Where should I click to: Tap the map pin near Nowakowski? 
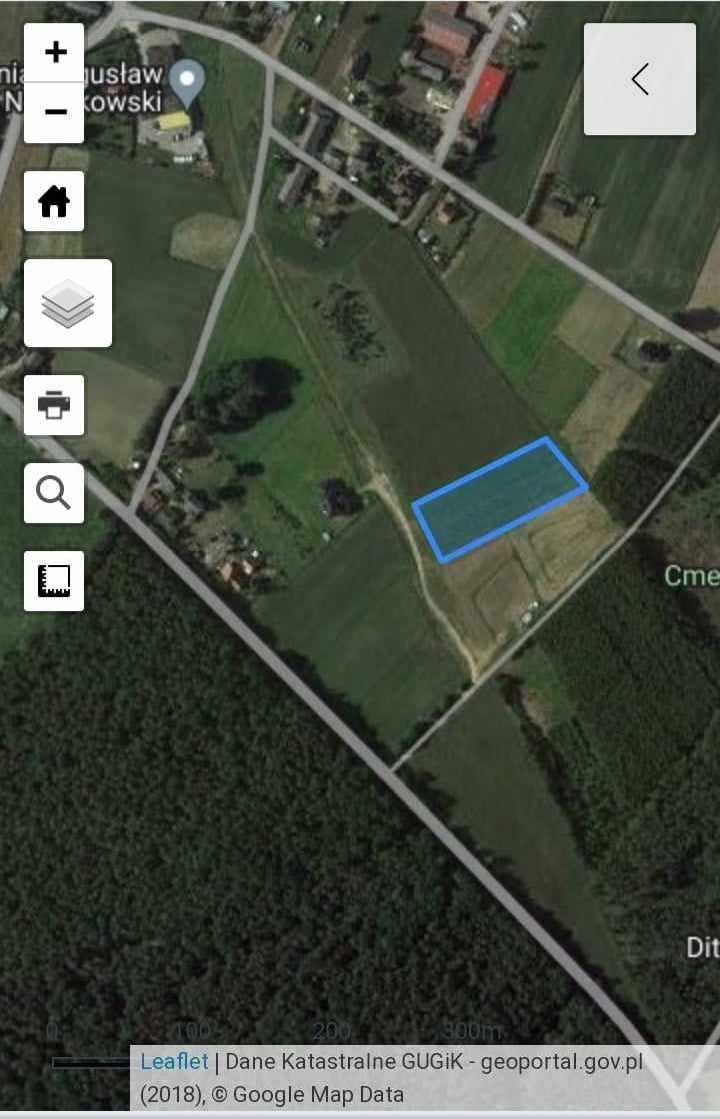click(187, 80)
